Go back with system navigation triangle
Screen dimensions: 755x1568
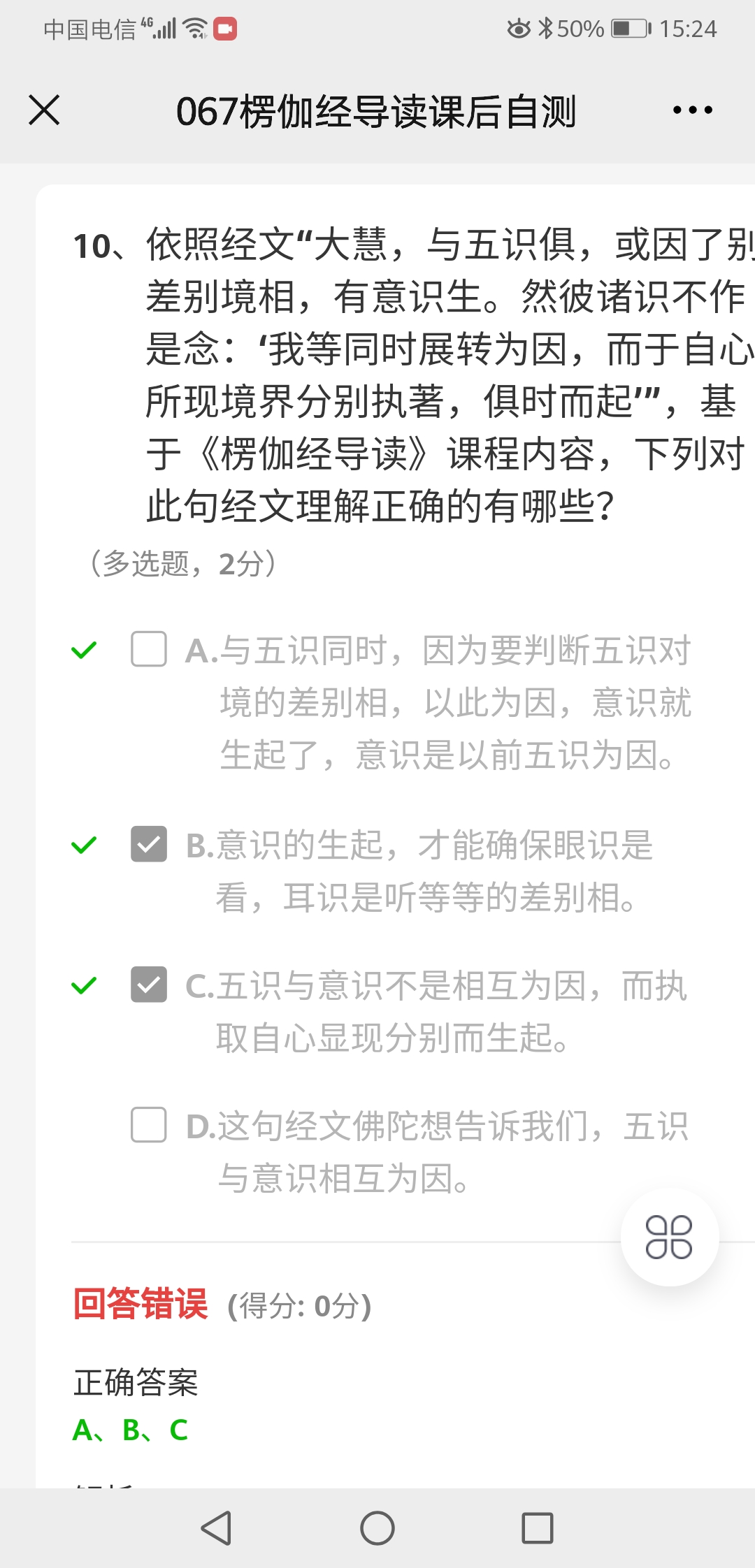(x=216, y=1528)
